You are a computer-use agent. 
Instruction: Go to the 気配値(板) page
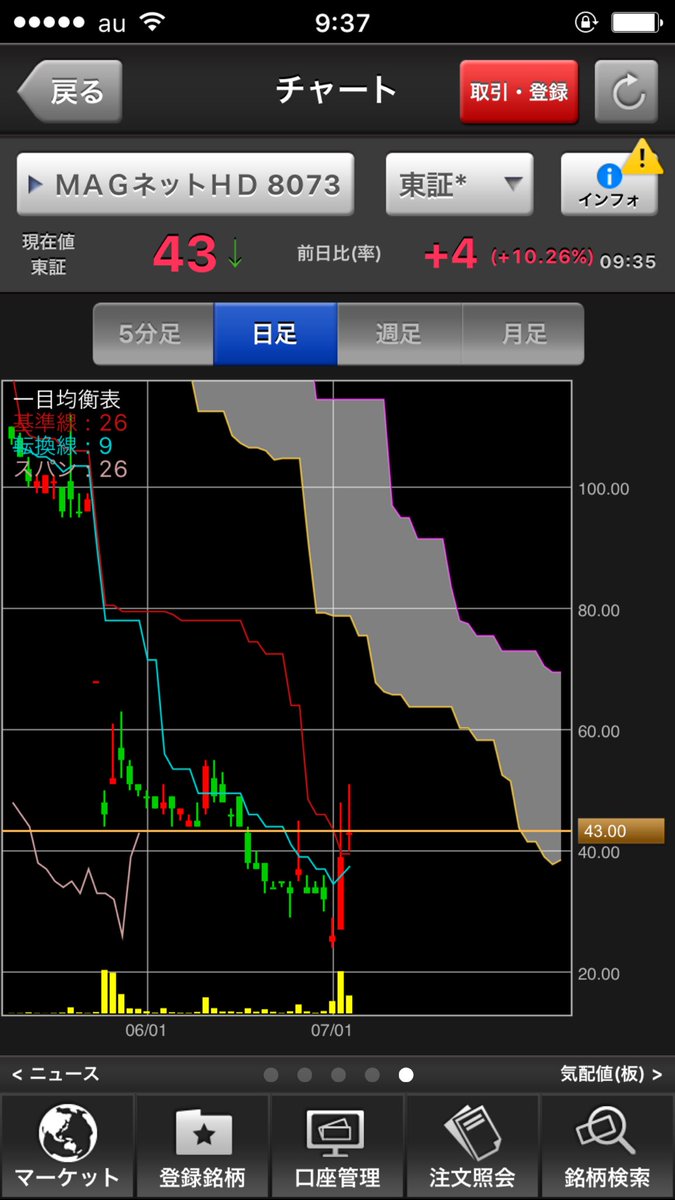[611, 1074]
